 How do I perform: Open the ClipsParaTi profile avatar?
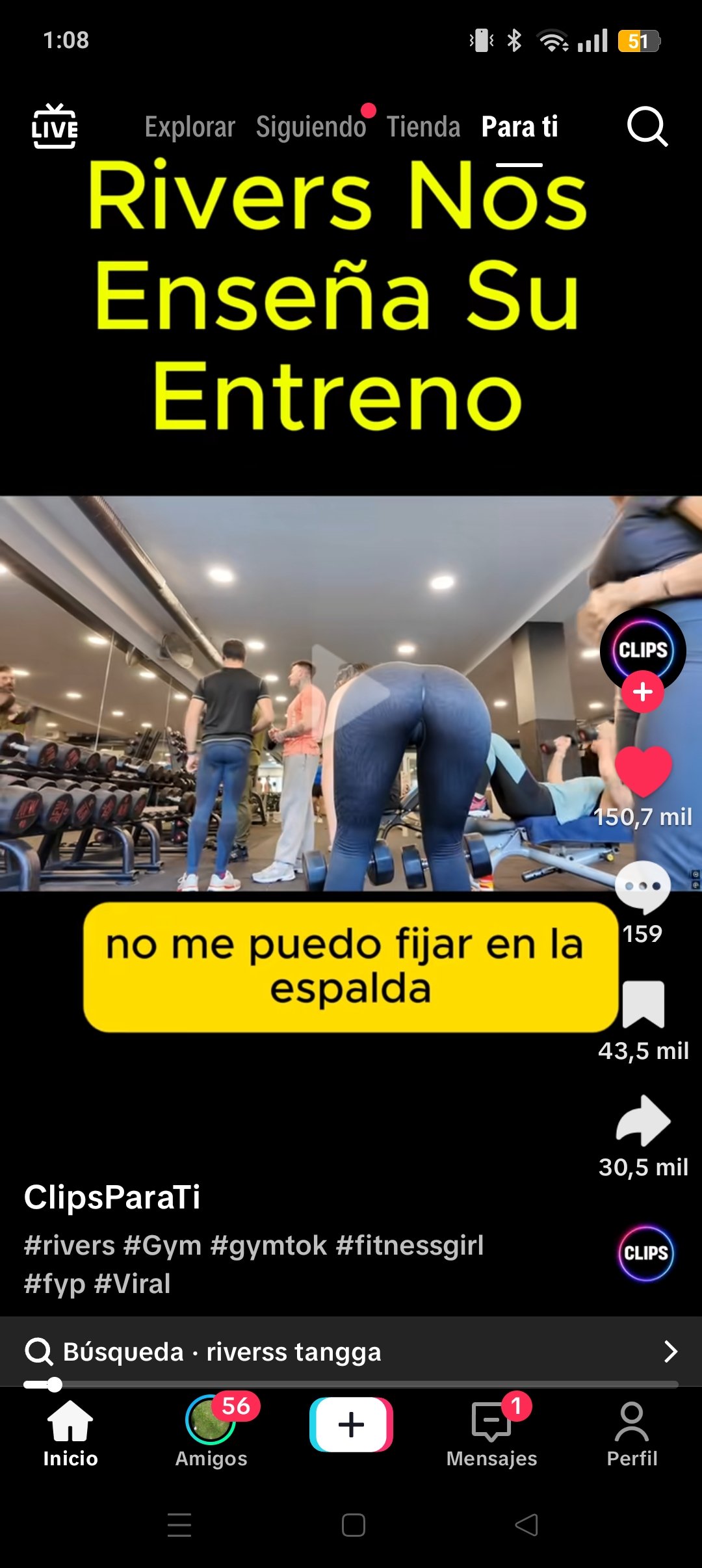642,649
